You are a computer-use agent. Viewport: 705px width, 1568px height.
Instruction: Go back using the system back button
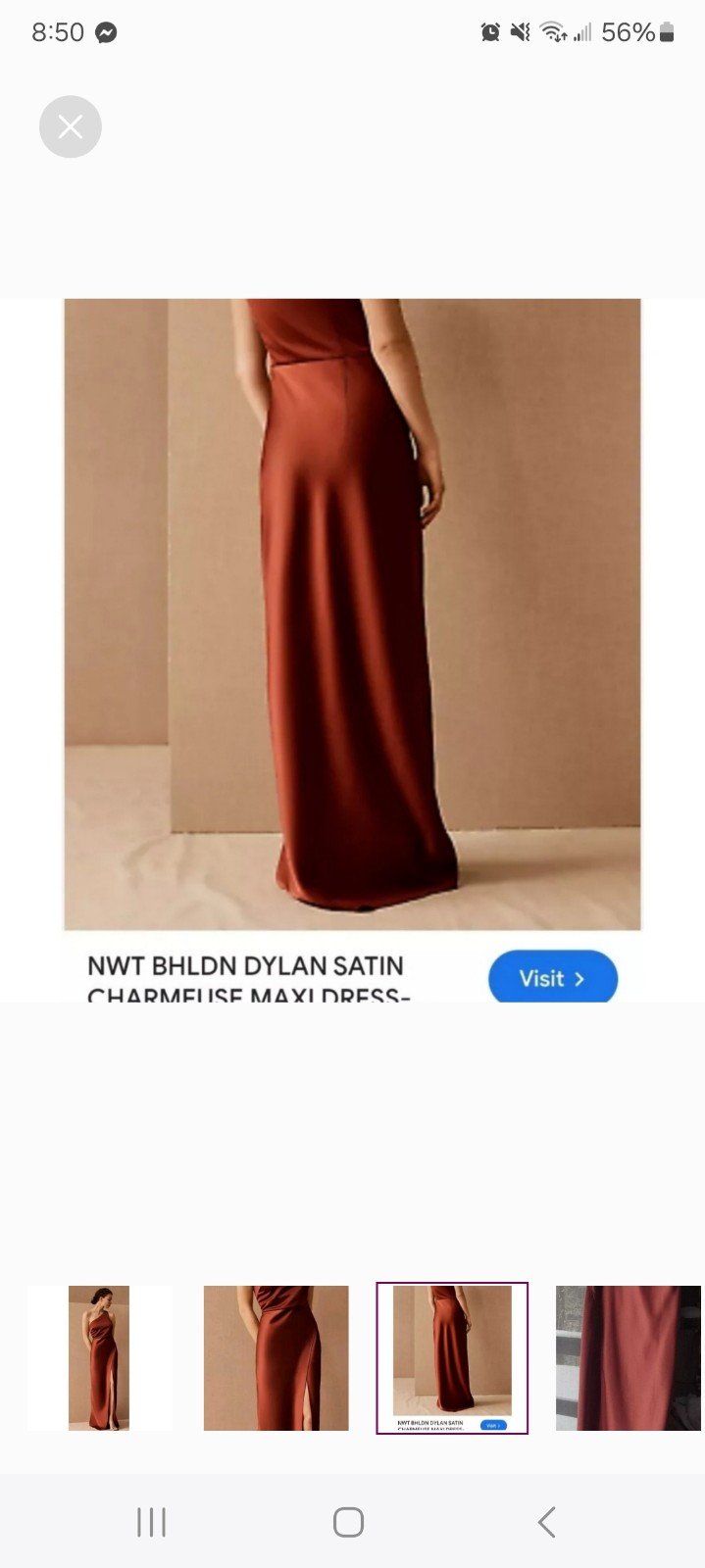click(547, 1522)
